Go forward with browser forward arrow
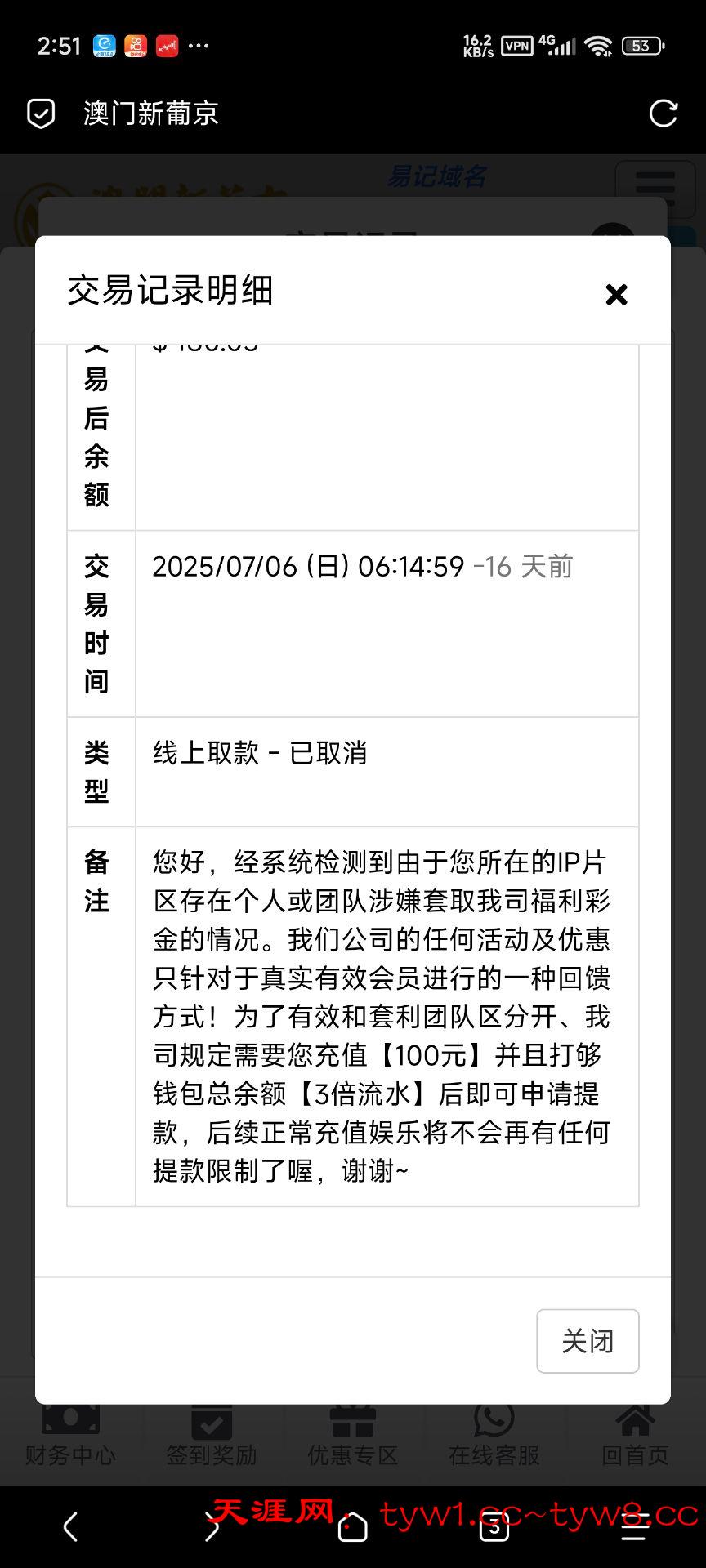Viewport: 706px width, 1568px height. pos(212,1526)
